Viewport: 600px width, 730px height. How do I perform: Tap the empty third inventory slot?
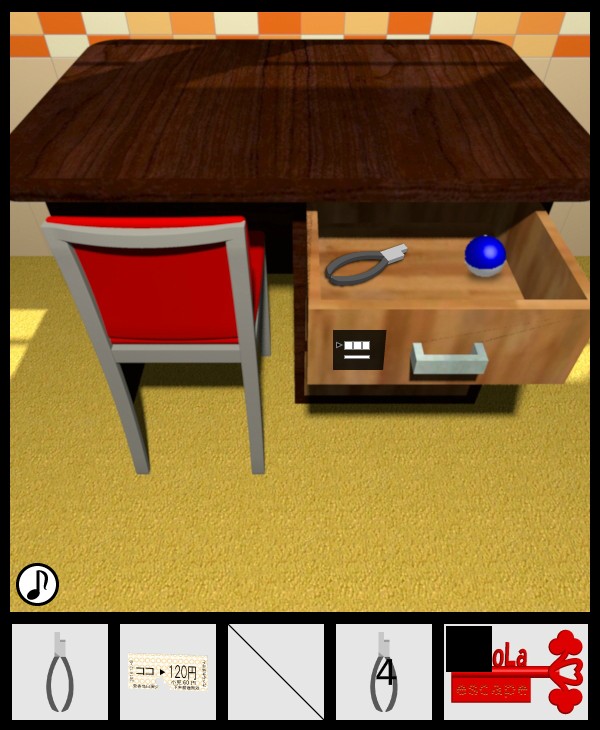point(276,672)
